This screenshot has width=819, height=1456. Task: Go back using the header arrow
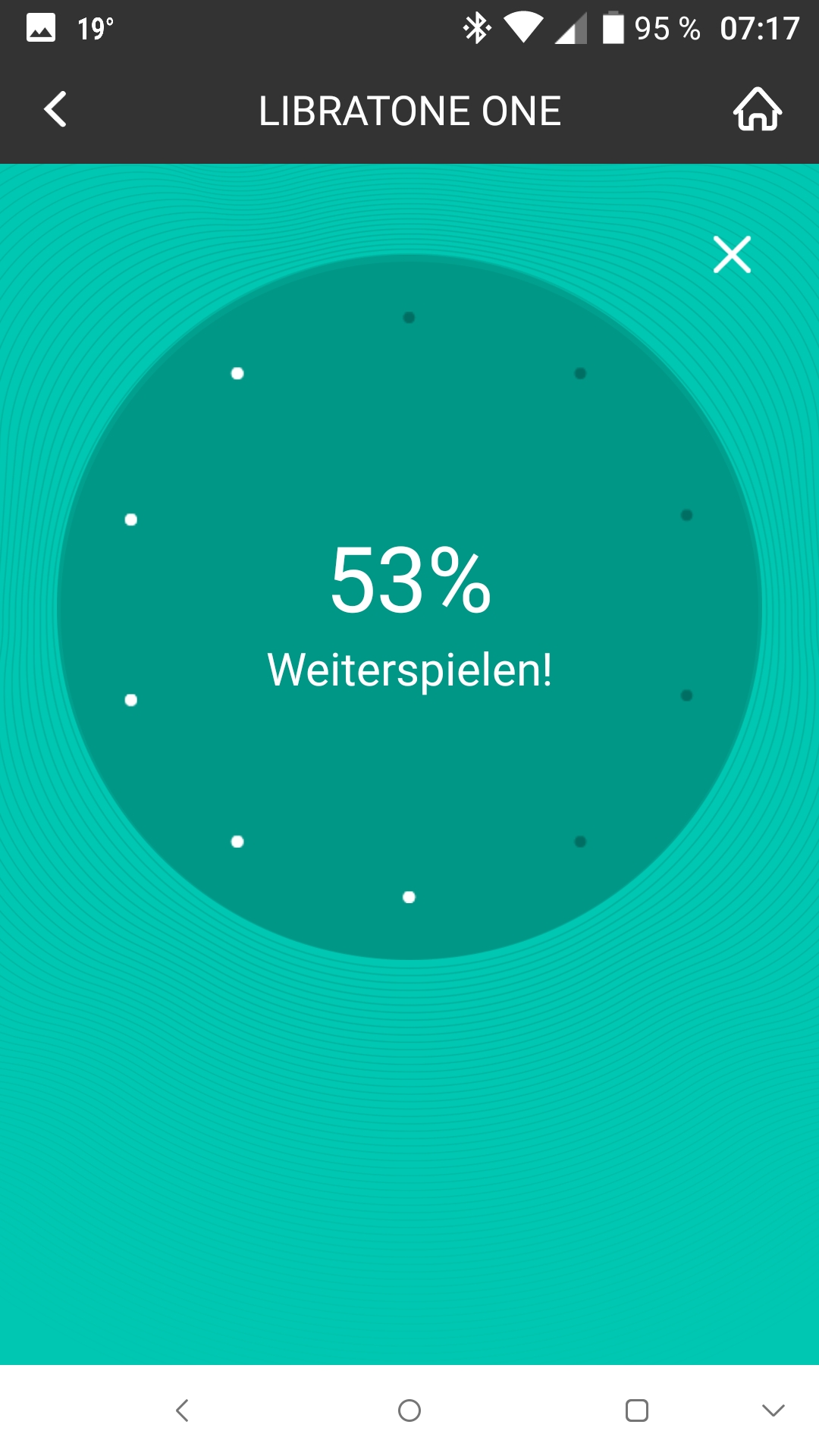point(55,109)
